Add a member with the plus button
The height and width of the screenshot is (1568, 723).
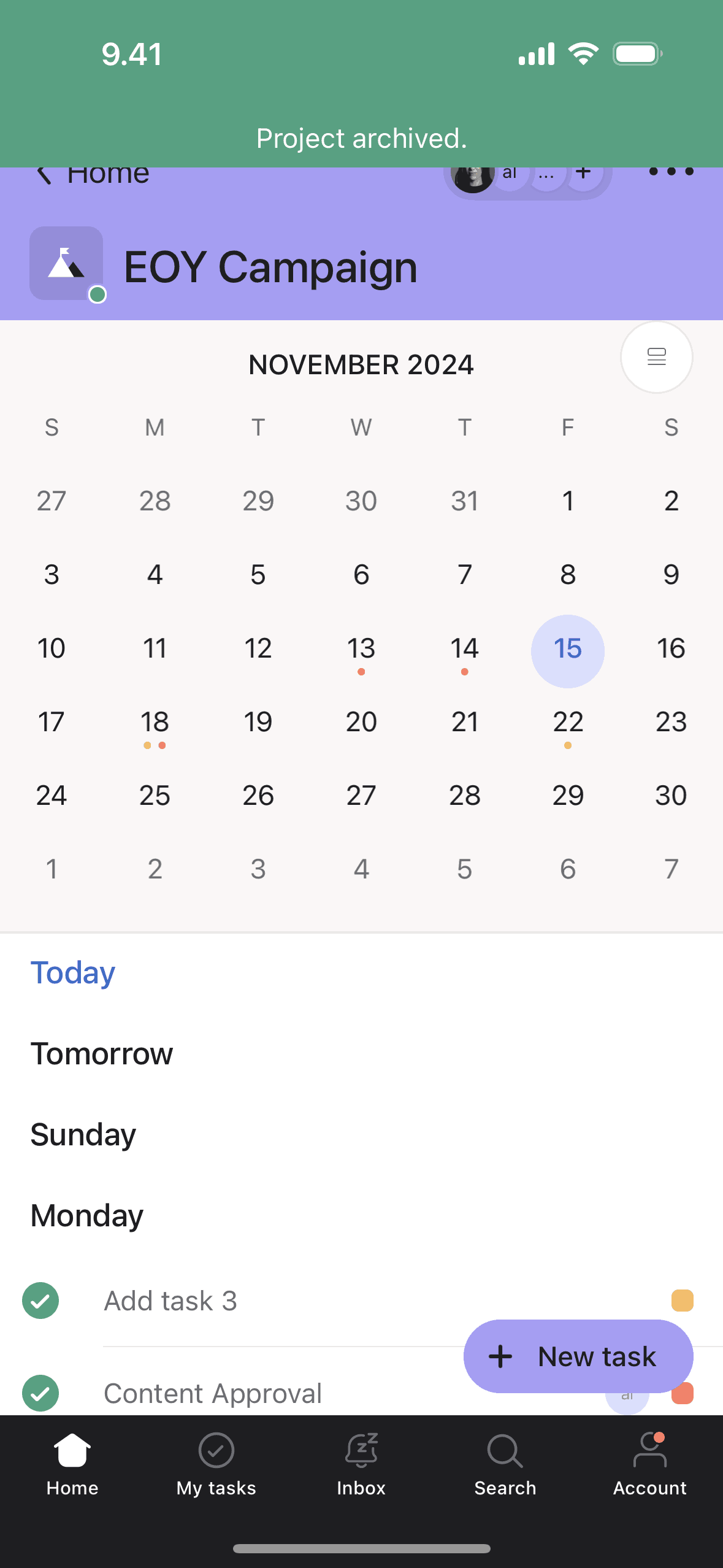(584, 174)
